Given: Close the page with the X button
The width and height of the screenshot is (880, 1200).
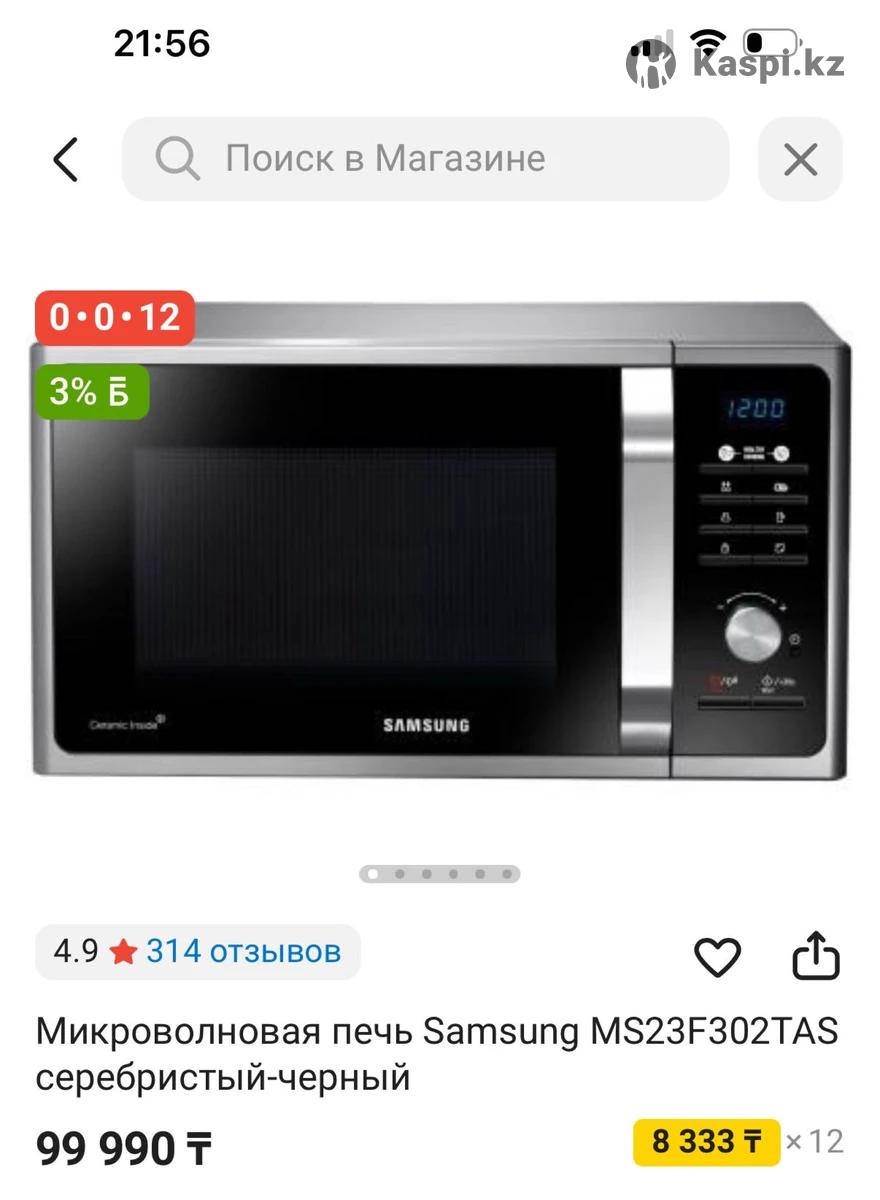Looking at the screenshot, I should pyautogui.click(x=800, y=160).
